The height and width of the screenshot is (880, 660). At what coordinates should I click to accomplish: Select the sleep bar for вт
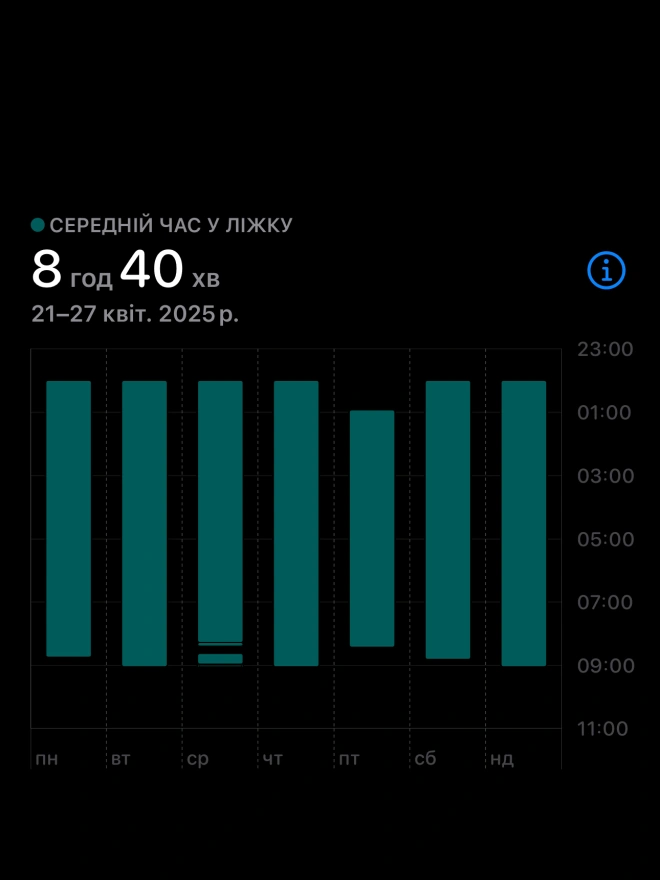[144, 523]
